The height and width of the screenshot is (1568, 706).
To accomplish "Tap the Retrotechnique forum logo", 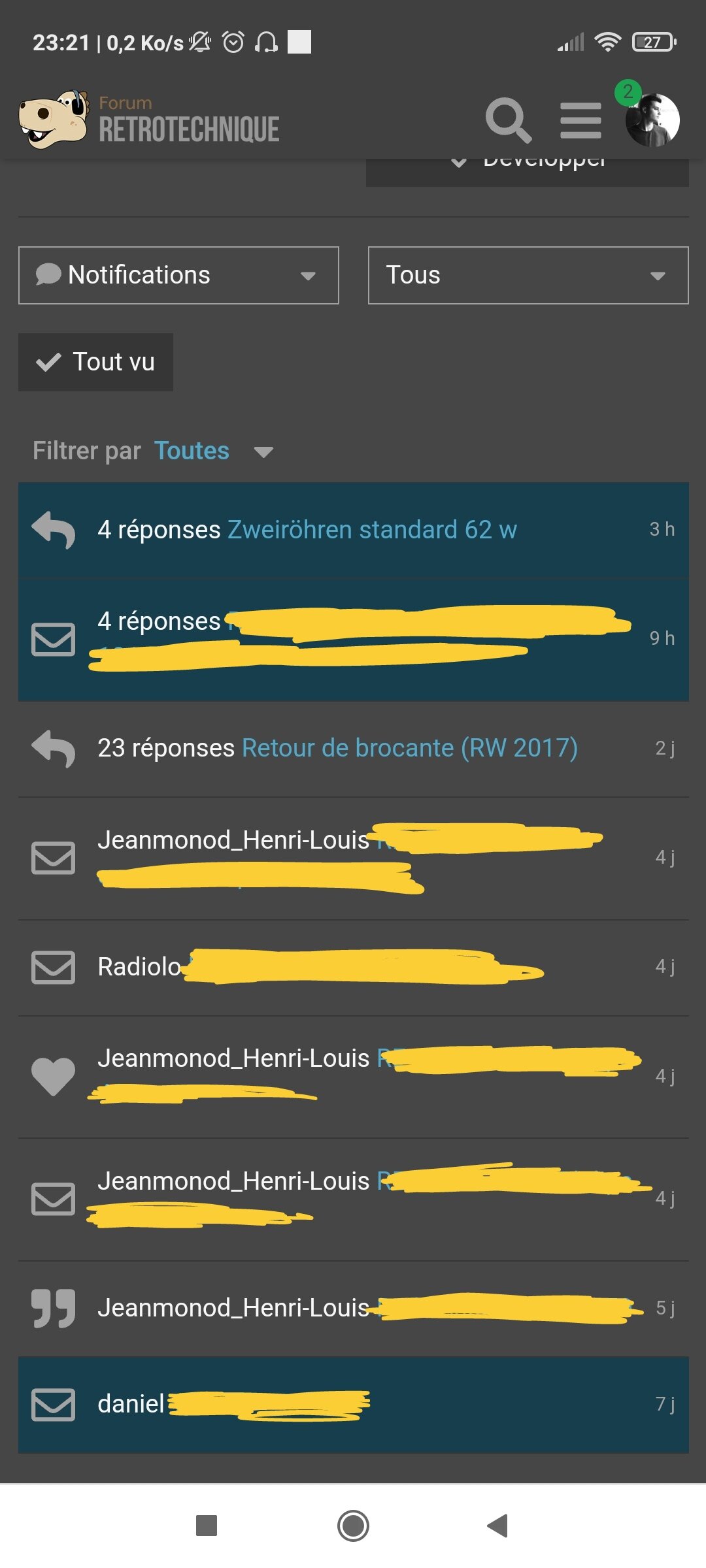I will 150,120.
